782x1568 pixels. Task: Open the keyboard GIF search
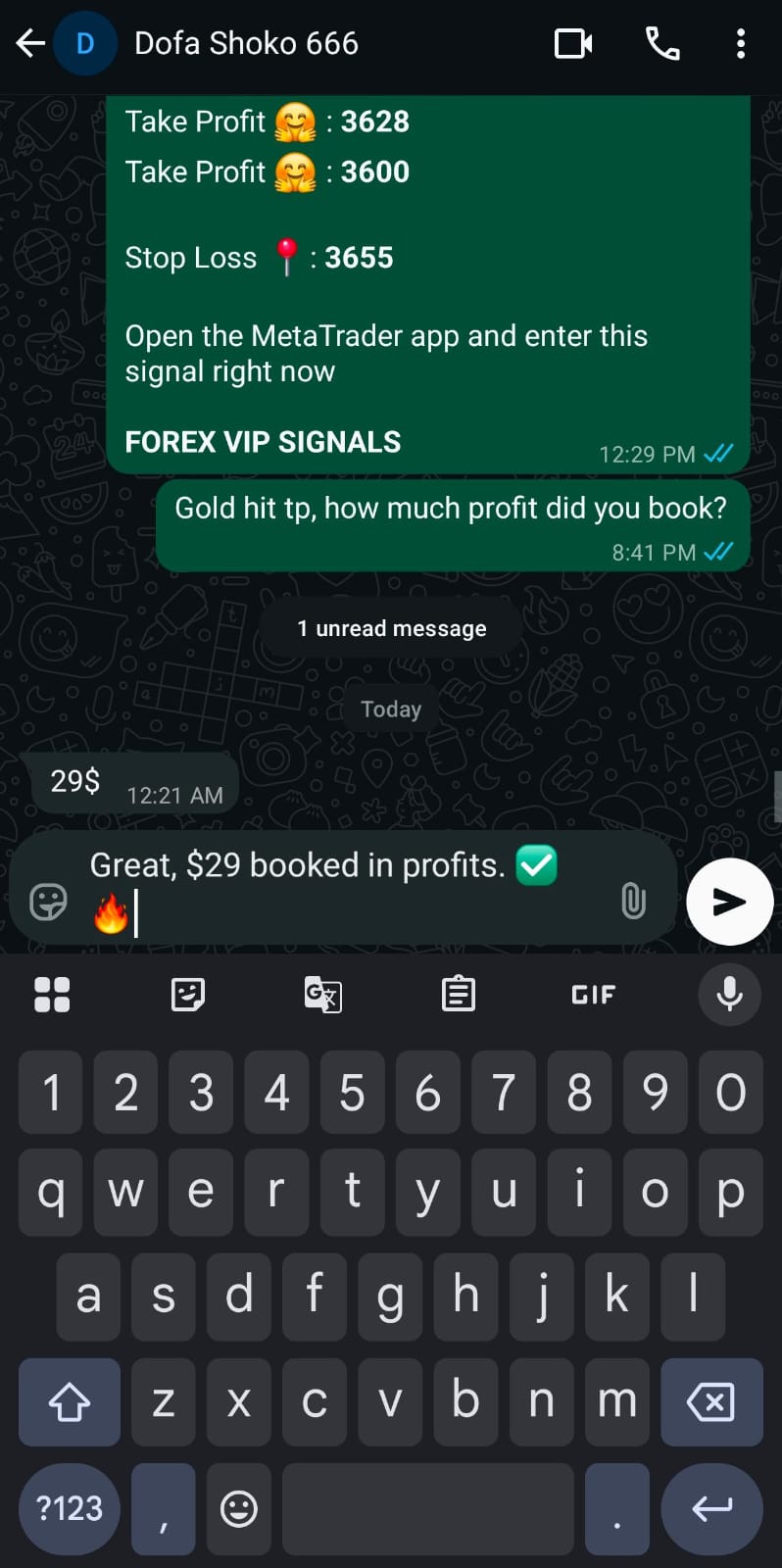pos(593,995)
